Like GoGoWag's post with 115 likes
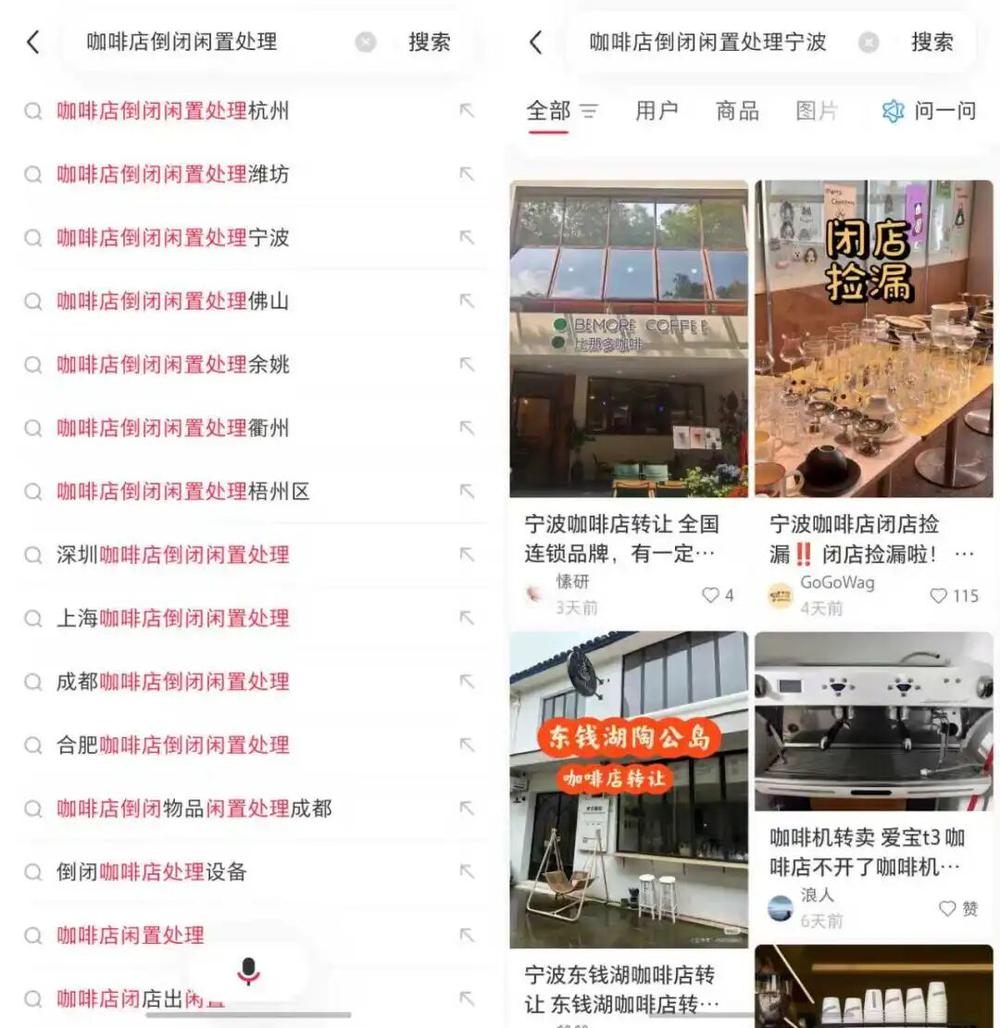Image resolution: width=1000 pixels, height=1028 pixels. pyautogui.click(x=939, y=595)
